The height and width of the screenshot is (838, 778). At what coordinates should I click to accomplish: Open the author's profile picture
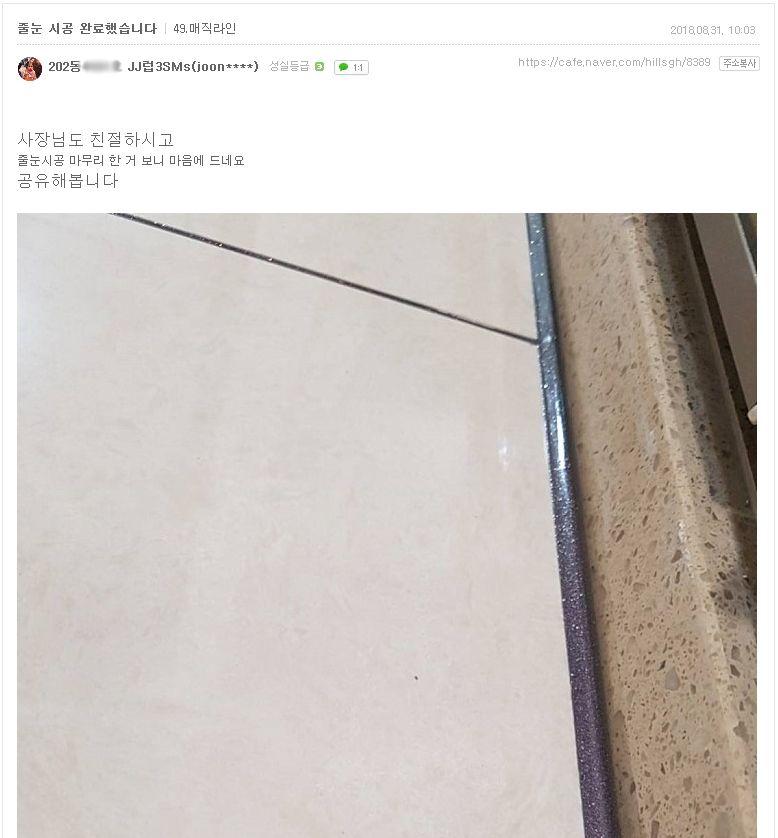point(30,68)
